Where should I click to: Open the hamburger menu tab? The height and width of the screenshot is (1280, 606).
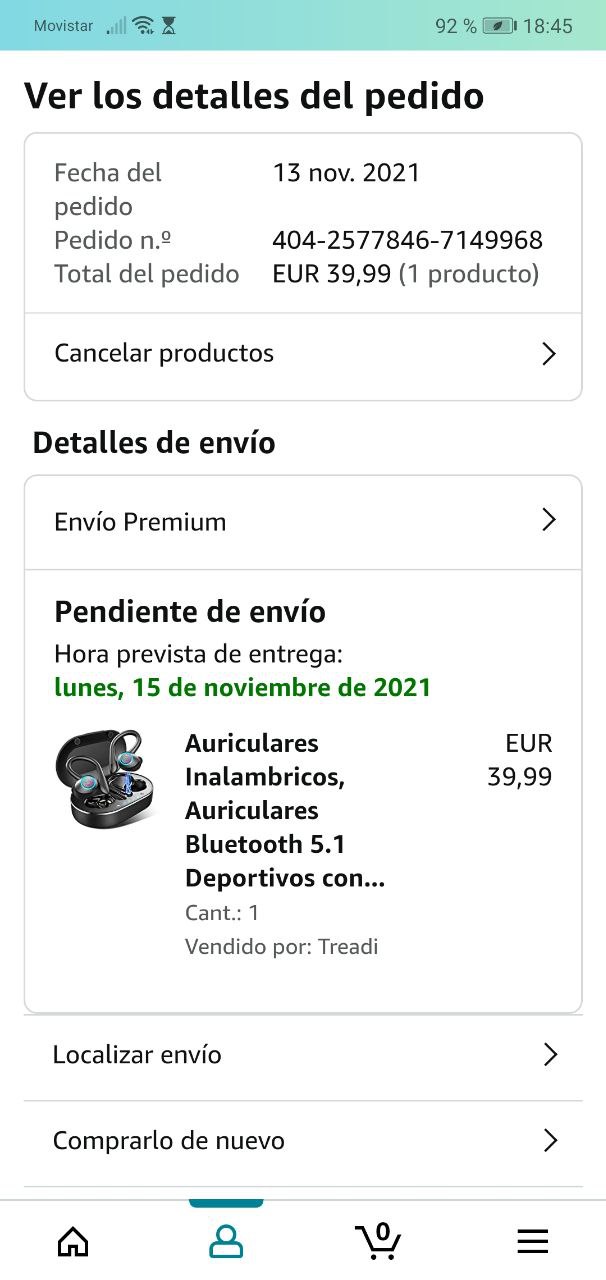click(x=532, y=1241)
